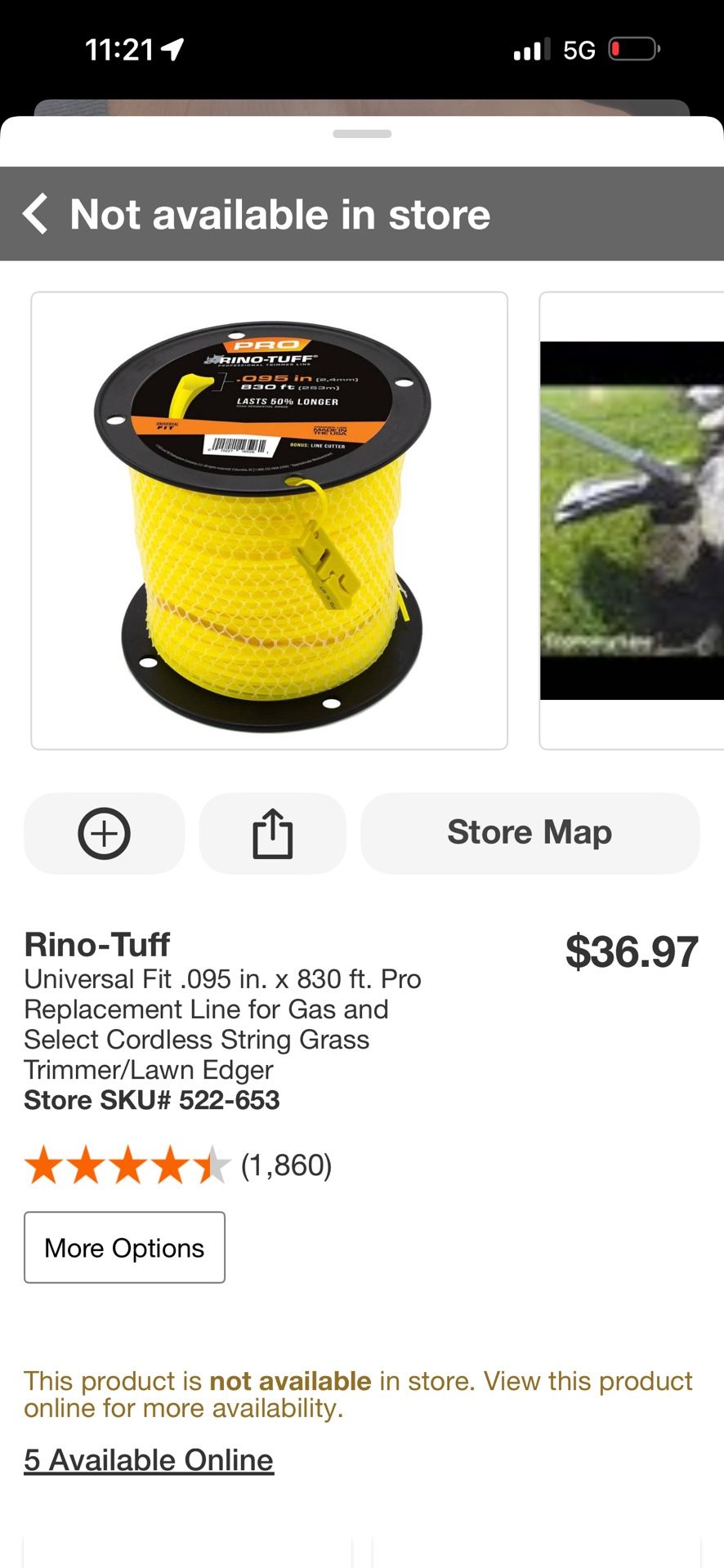Screen dimensions: 724x1568
Task: Open the Store Map
Action: (530, 833)
